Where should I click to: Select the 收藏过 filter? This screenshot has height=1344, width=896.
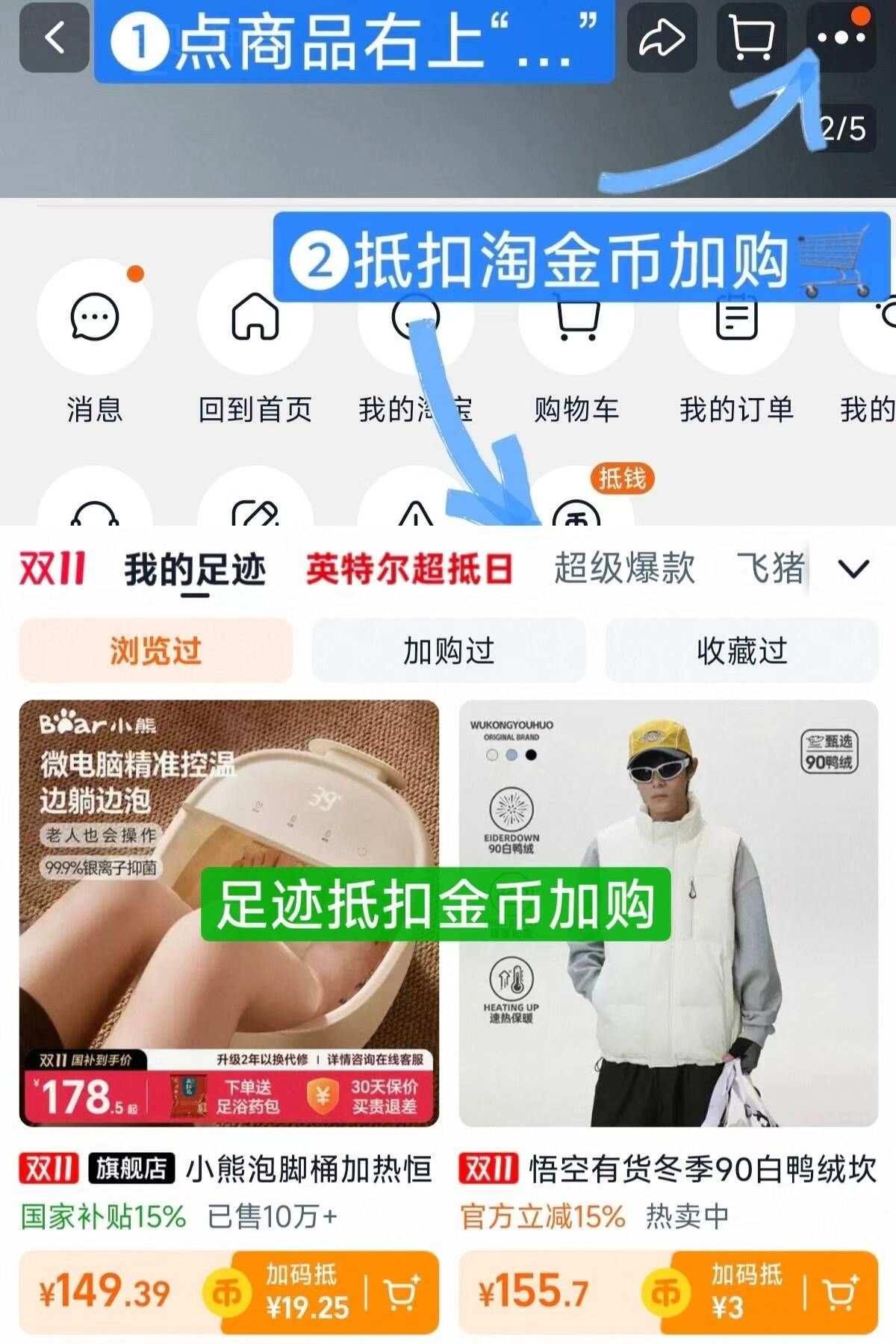point(741,653)
